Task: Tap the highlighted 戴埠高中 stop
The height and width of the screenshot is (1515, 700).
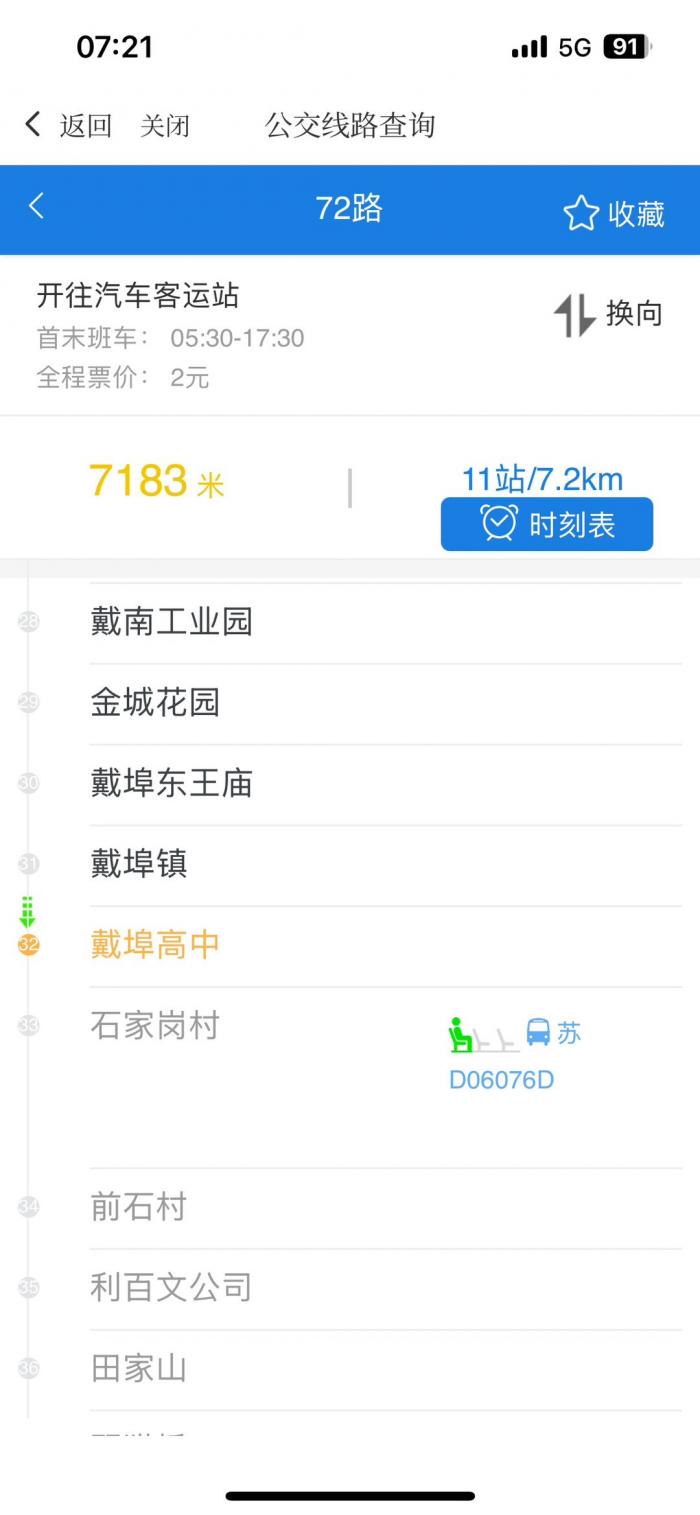Action: coord(155,945)
